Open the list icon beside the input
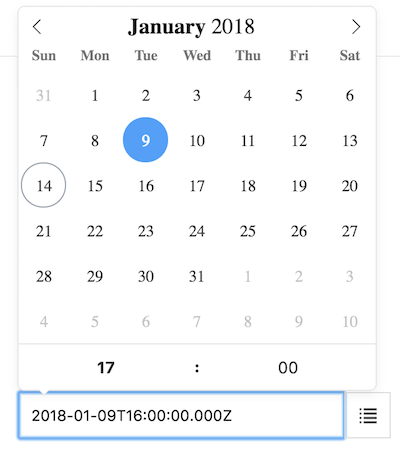400x450 pixels. 368,415
